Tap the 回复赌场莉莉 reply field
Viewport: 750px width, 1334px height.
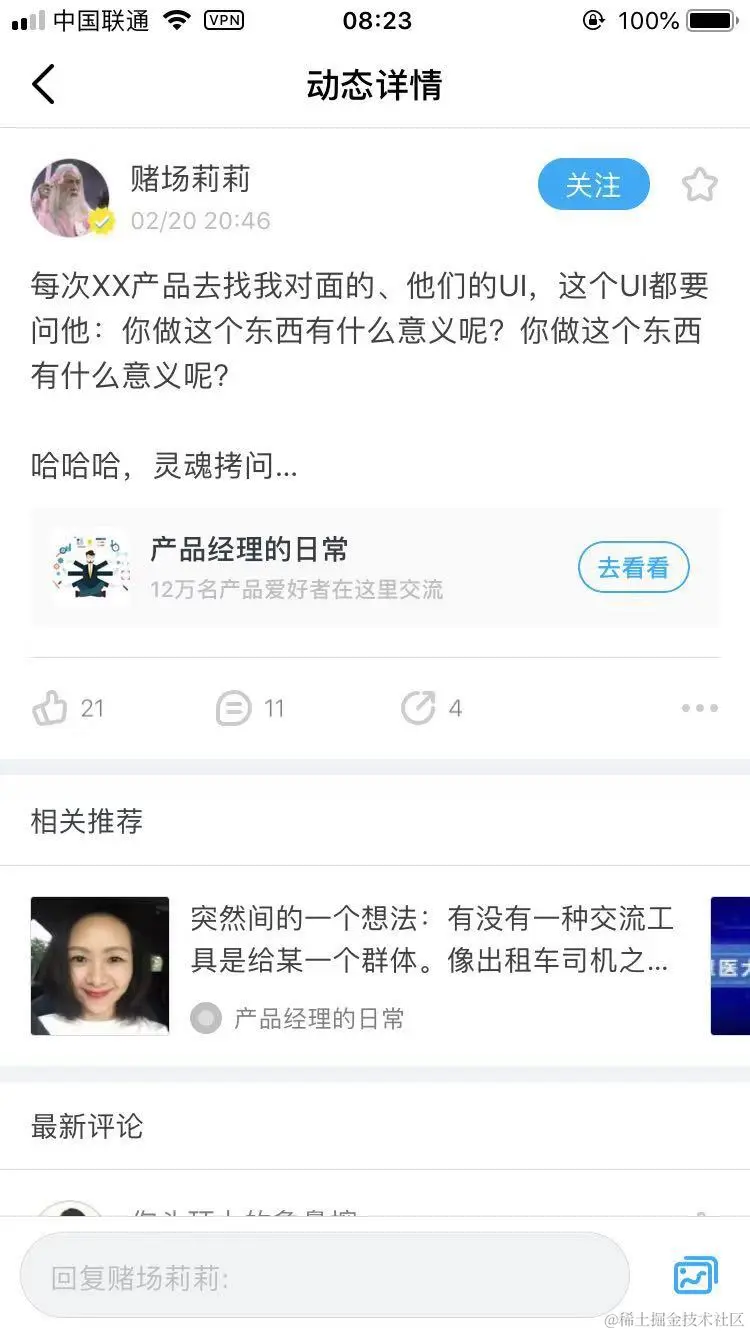325,1277
